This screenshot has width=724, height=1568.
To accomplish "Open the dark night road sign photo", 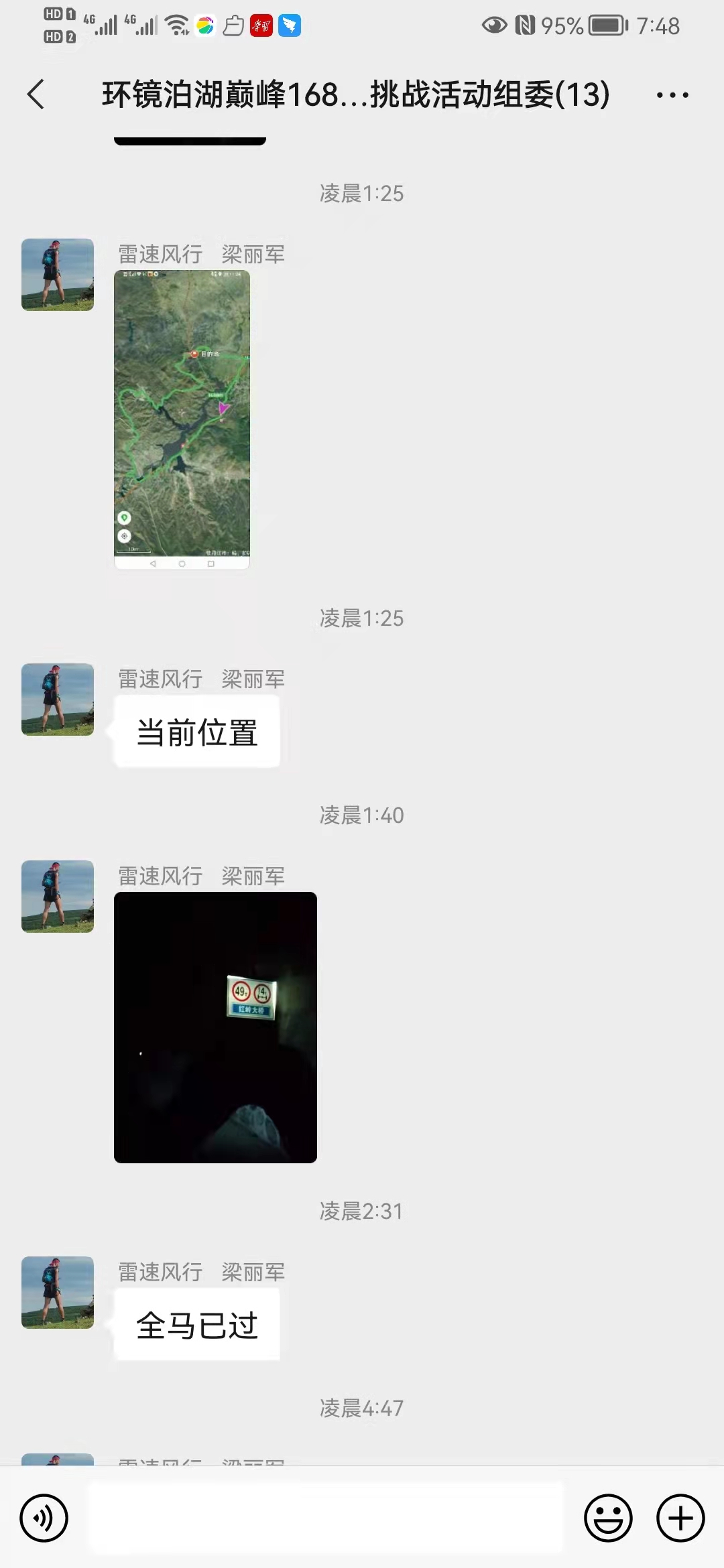I will (x=215, y=1027).
